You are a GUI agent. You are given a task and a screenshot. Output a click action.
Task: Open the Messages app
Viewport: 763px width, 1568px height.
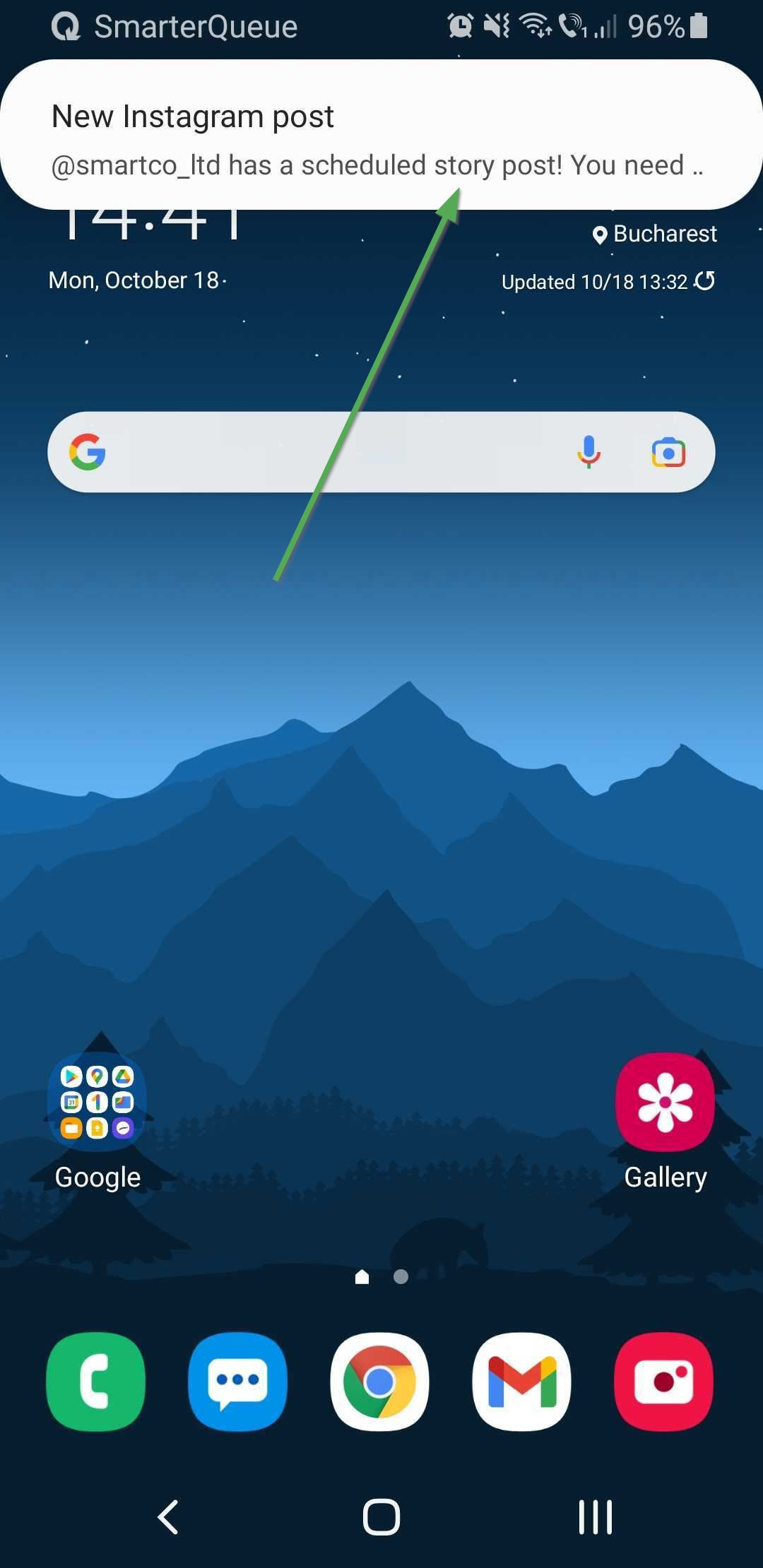pos(238,1382)
